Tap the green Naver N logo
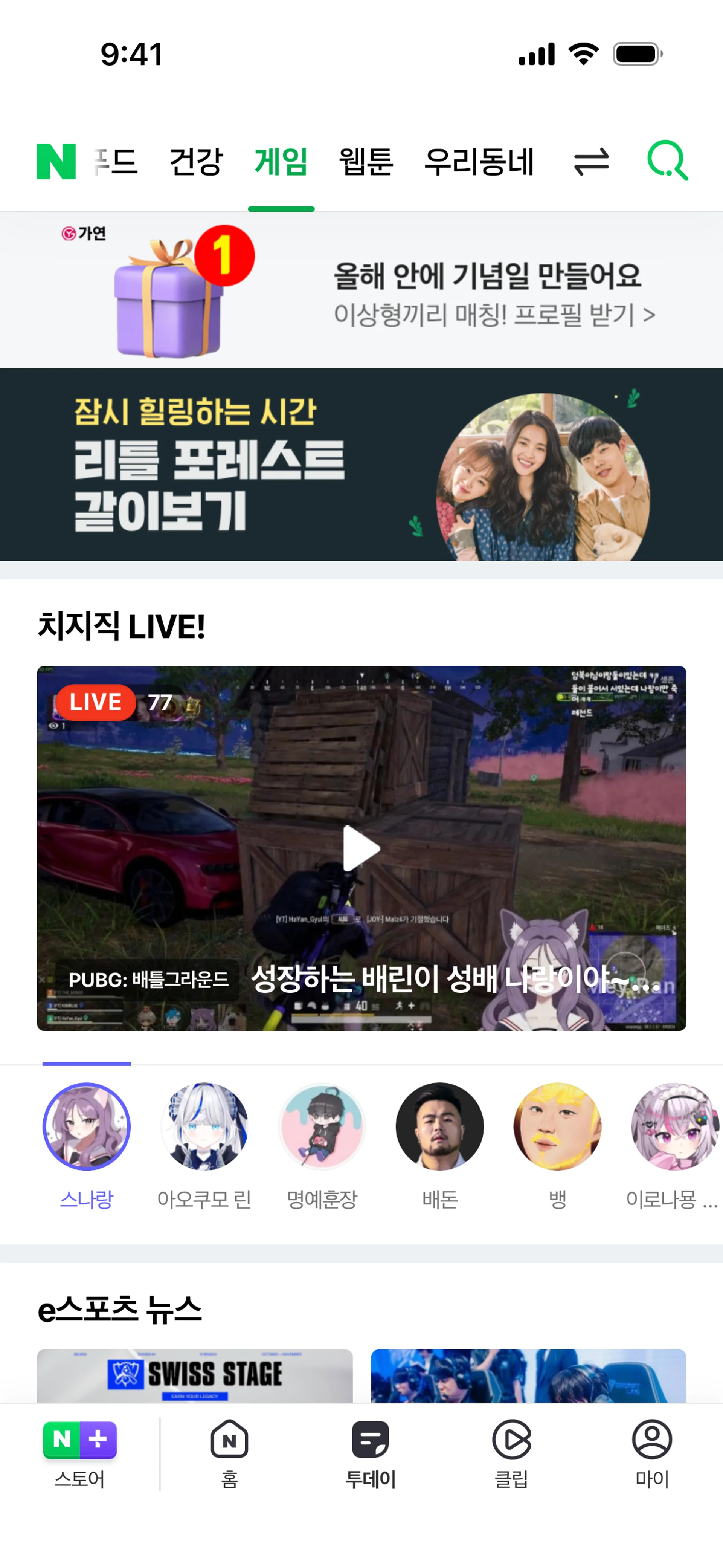 pyautogui.click(x=56, y=162)
